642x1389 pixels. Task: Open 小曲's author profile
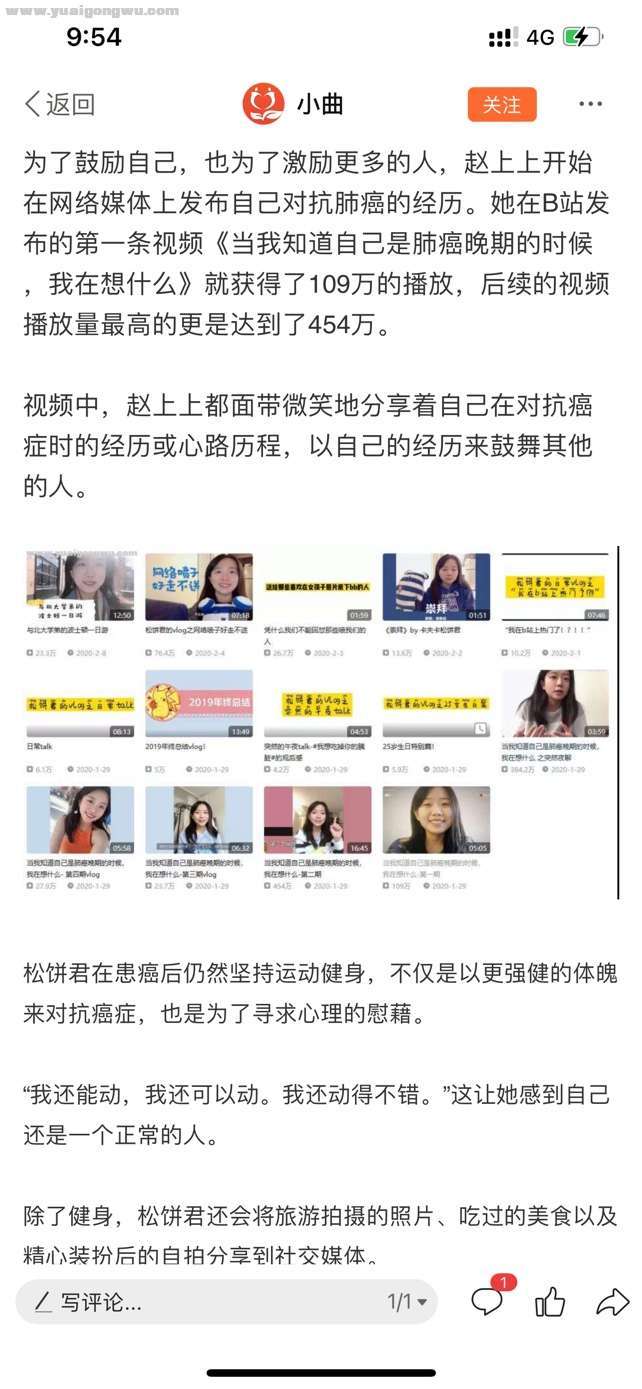coord(293,104)
